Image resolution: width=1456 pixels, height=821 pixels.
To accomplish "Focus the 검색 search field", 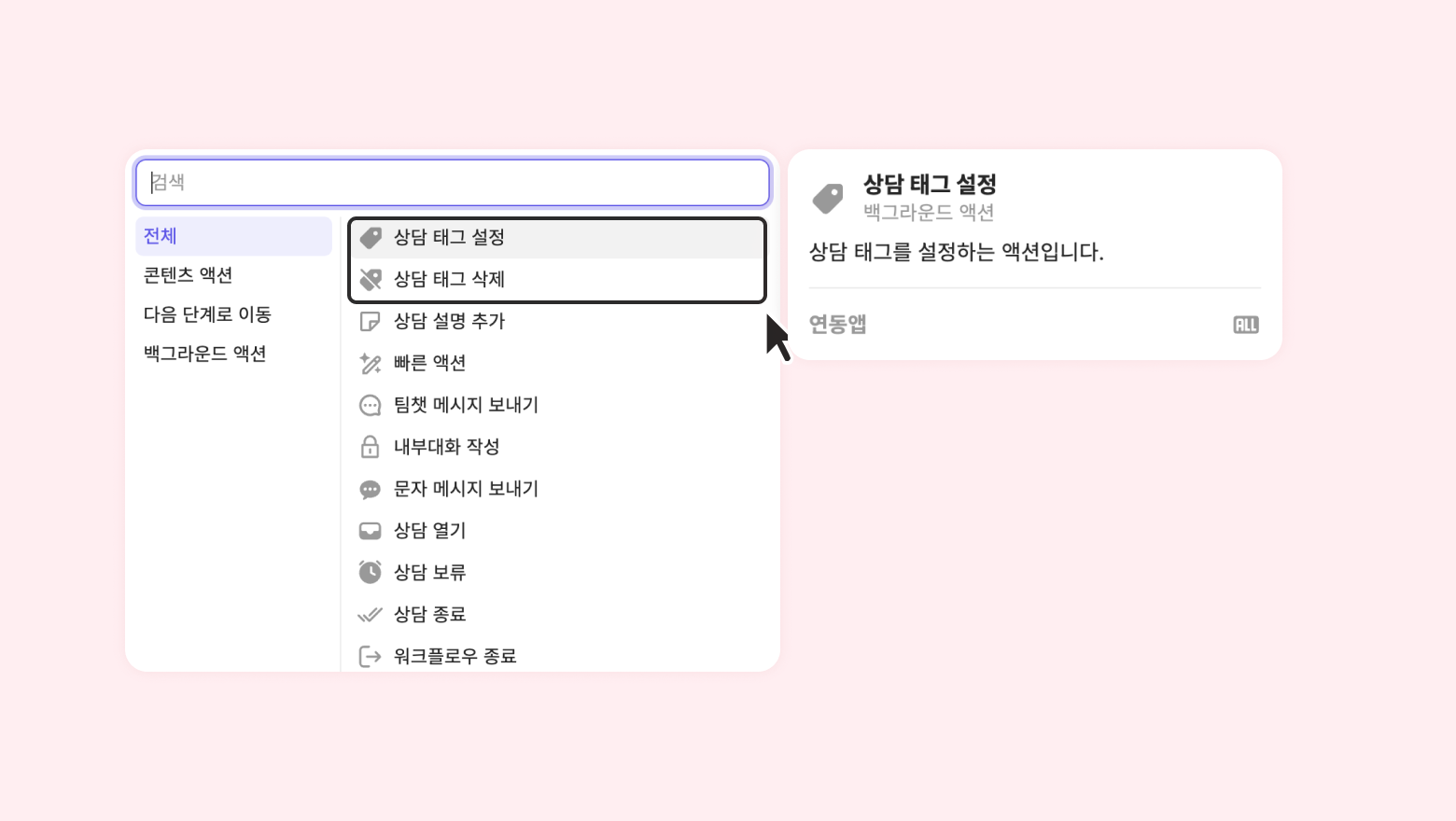I will point(453,182).
